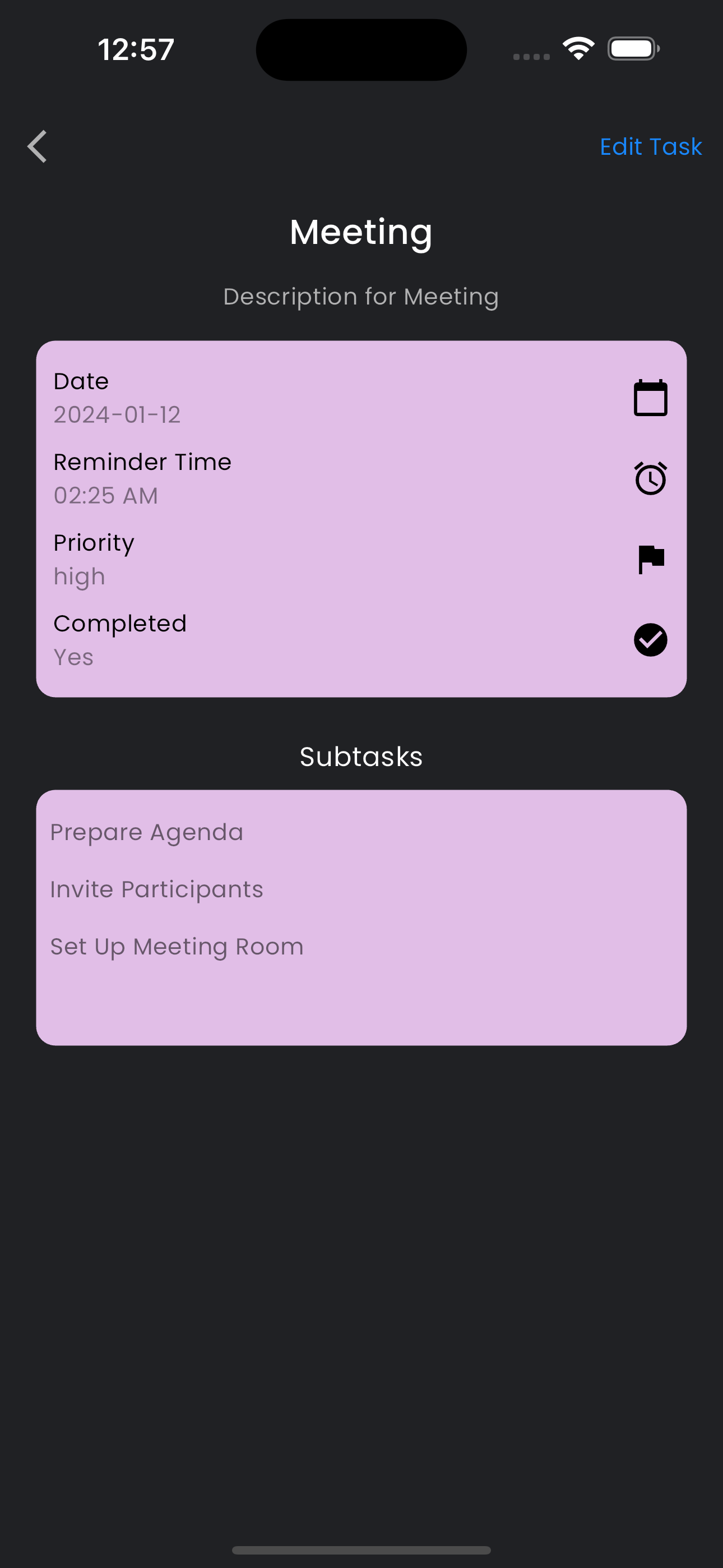Open Edit Task

tap(650, 147)
